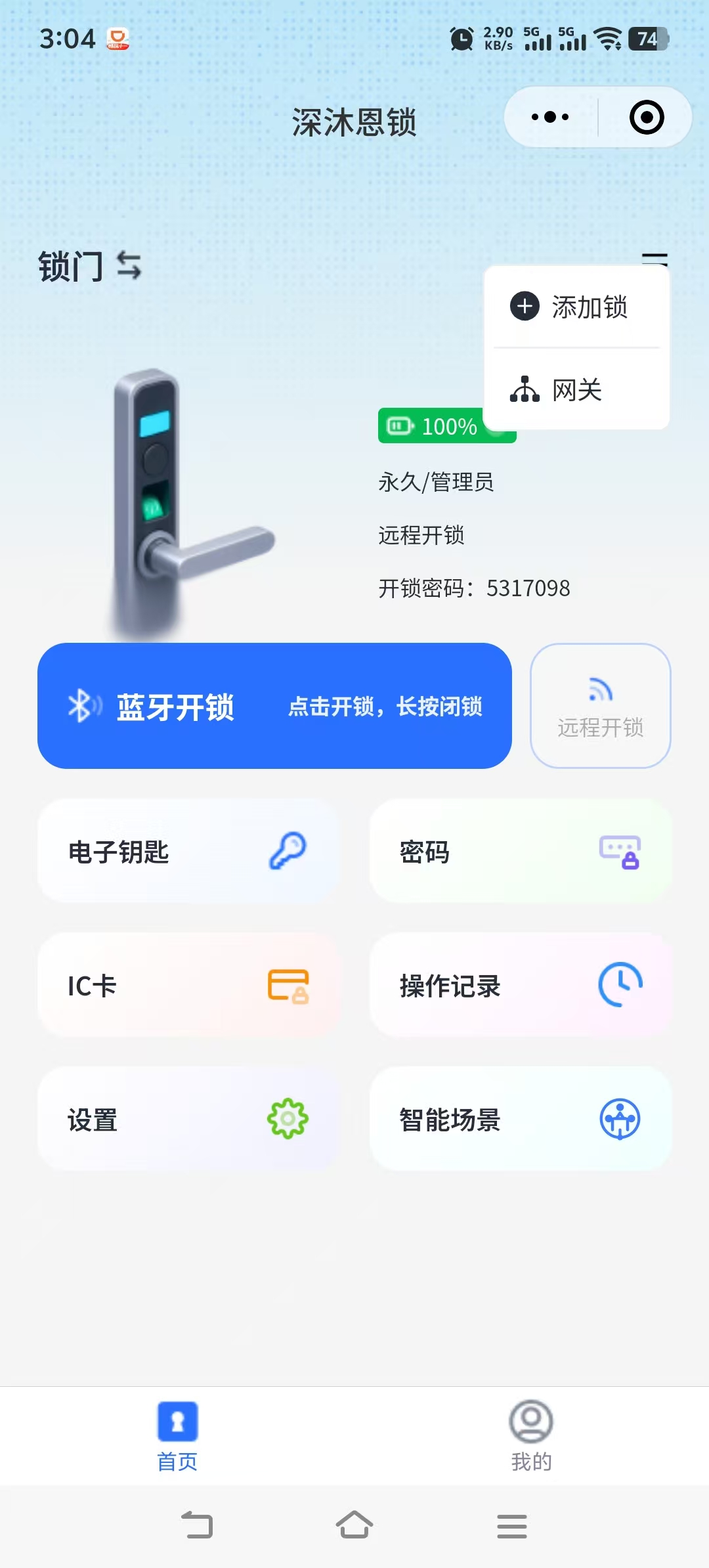Viewport: 709px width, 1568px height.
Task: Enable remote unlock via 远程开锁 button
Action: click(x=601, y=706)
